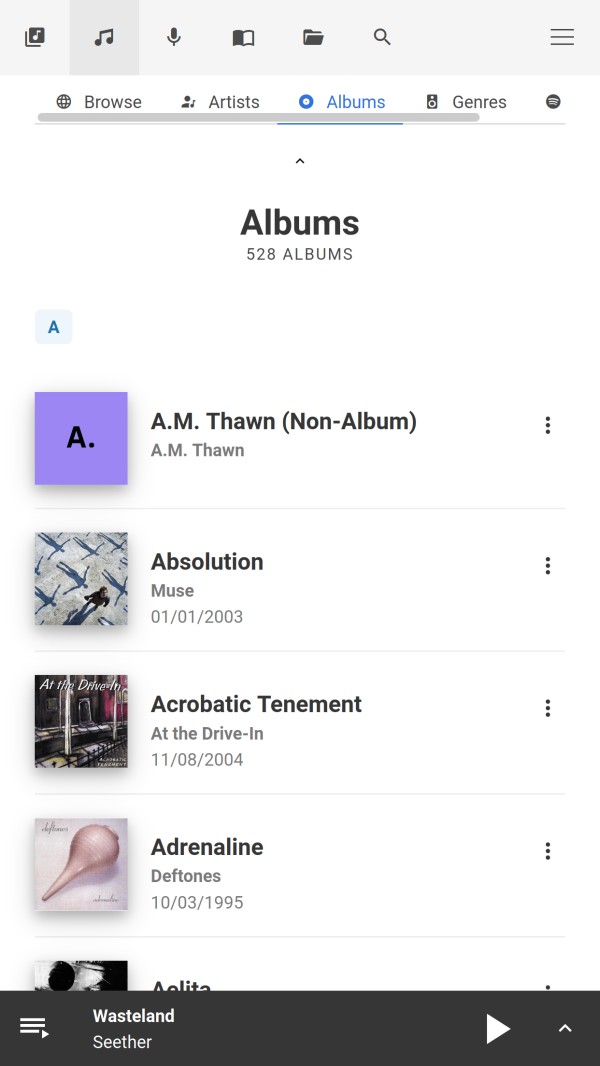The height and width of the screenshot is (1066, 600).
Task: Open the Acrobatic Tenement album
Action: click(256, 704)
